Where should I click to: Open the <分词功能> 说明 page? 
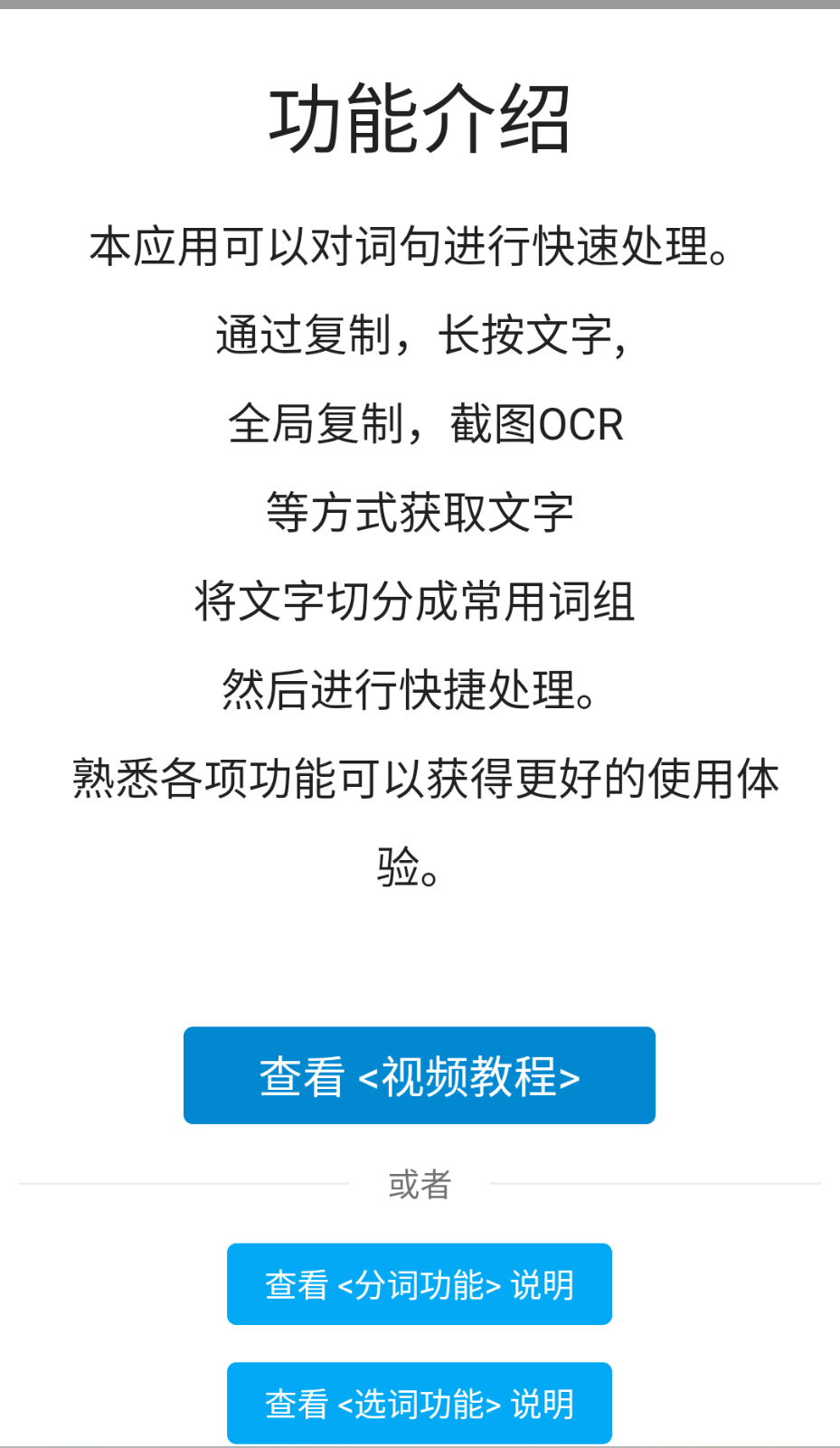419,1283
